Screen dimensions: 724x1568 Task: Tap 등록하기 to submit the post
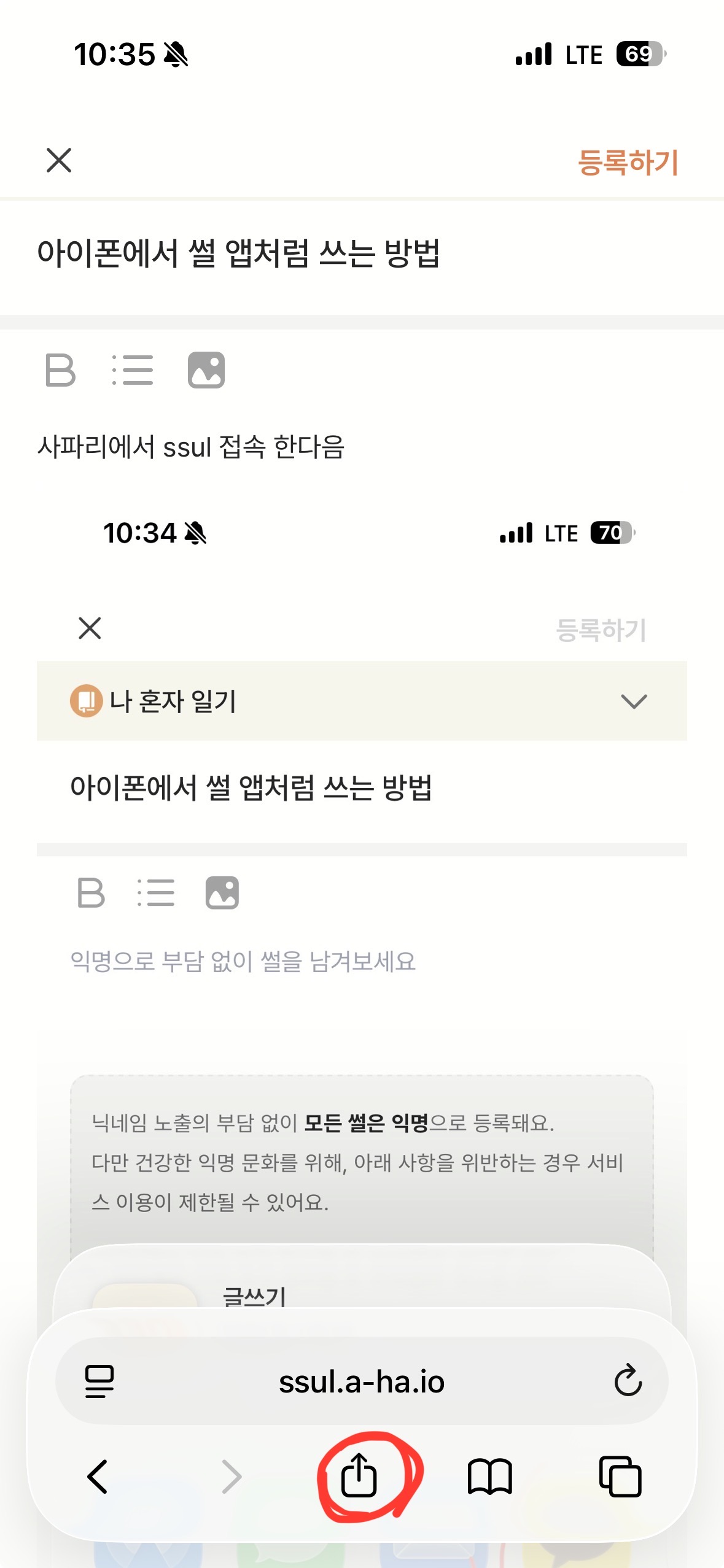click(x=628, y=163)
